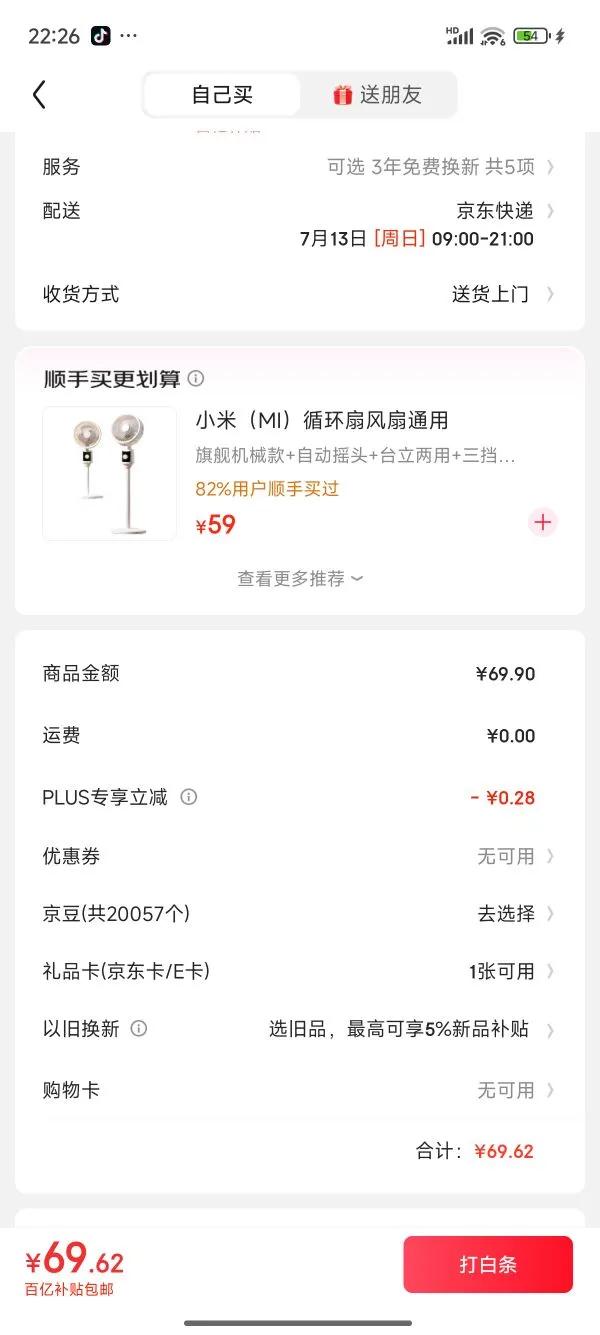
Task: Go back using the top-left arrow
Action: (x=39, y=95)
